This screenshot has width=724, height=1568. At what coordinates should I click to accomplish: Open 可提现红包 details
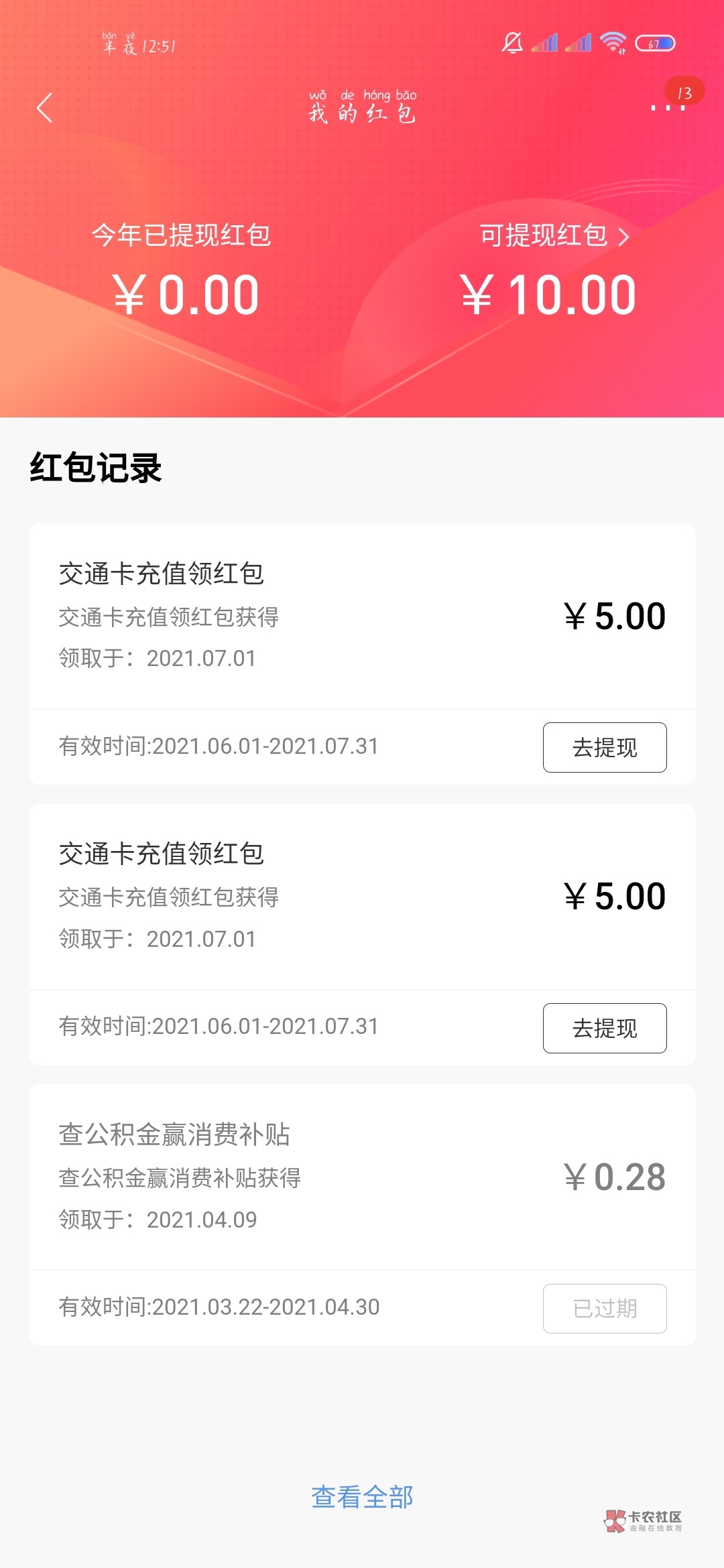[x=554, y=236]
